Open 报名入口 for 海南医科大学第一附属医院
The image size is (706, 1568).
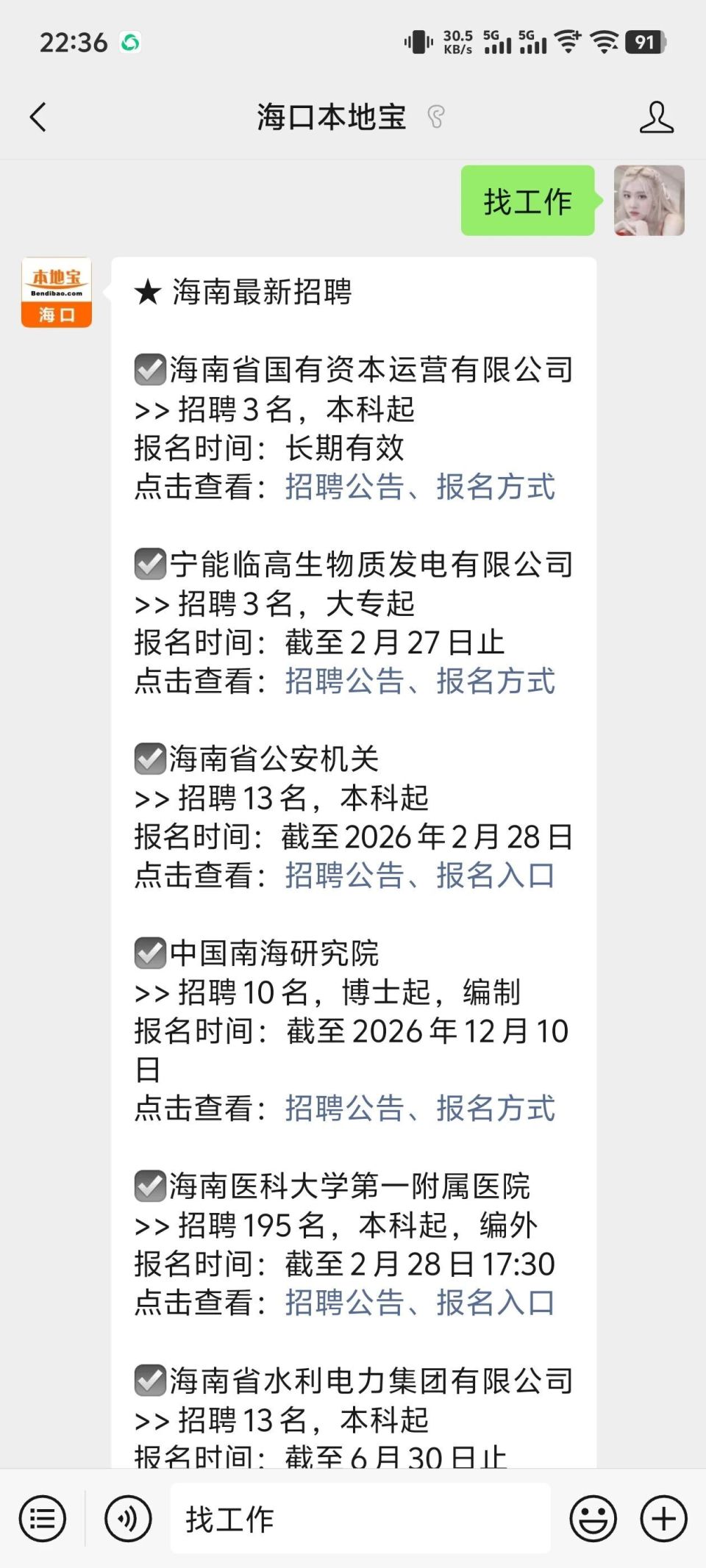pos(495,1303)
